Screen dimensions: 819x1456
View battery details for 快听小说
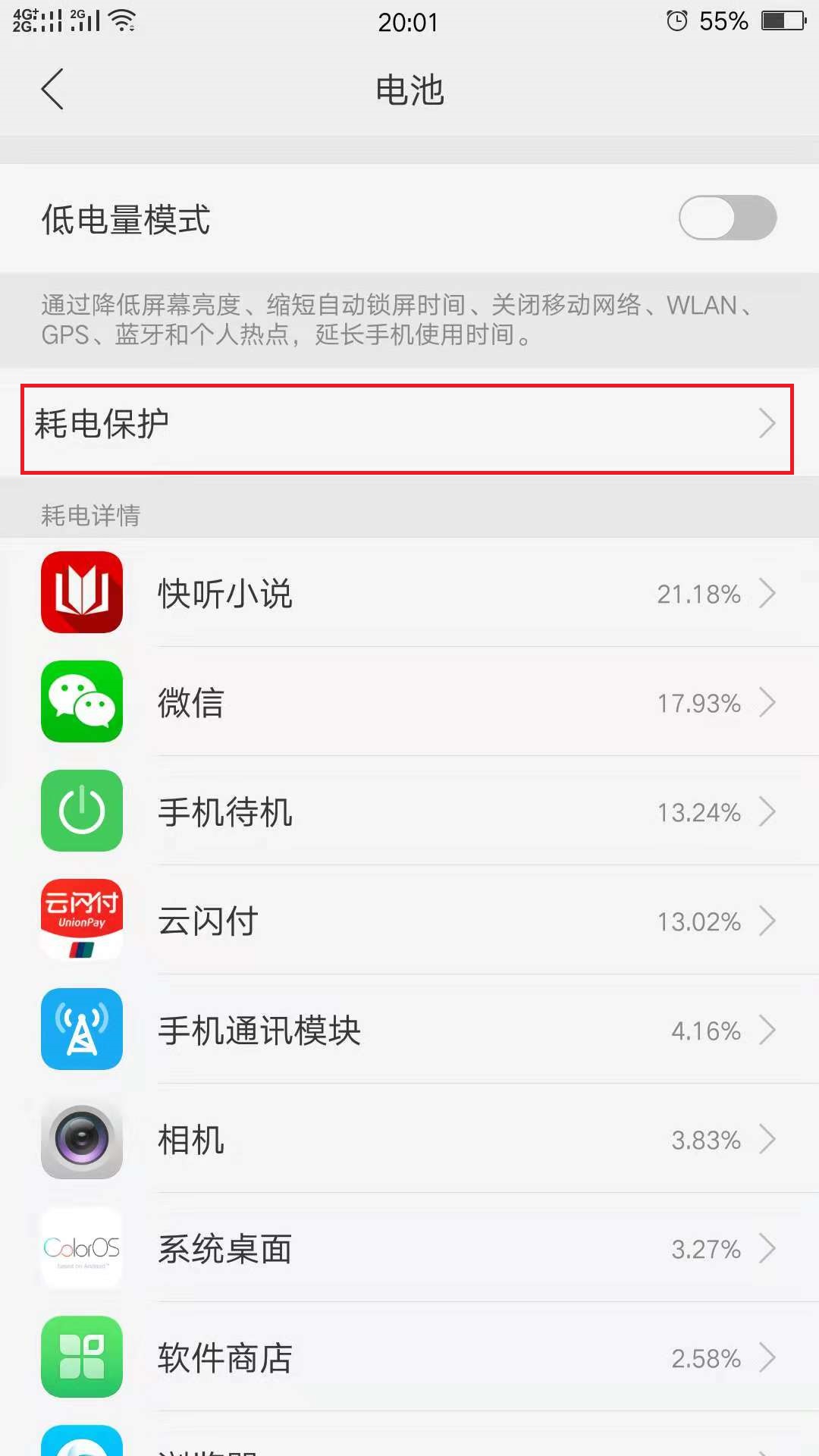409,594
